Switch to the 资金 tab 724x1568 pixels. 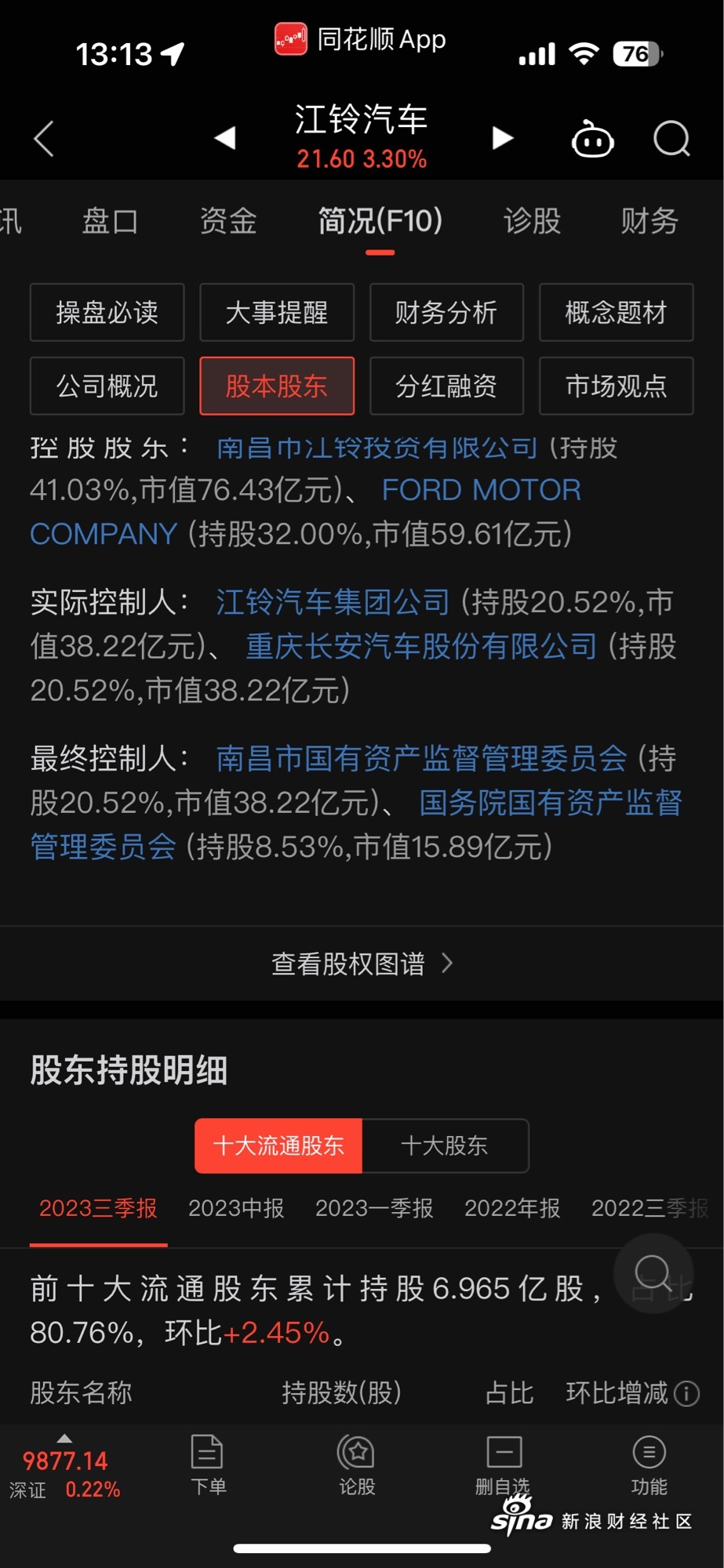(x=228, y=221)
